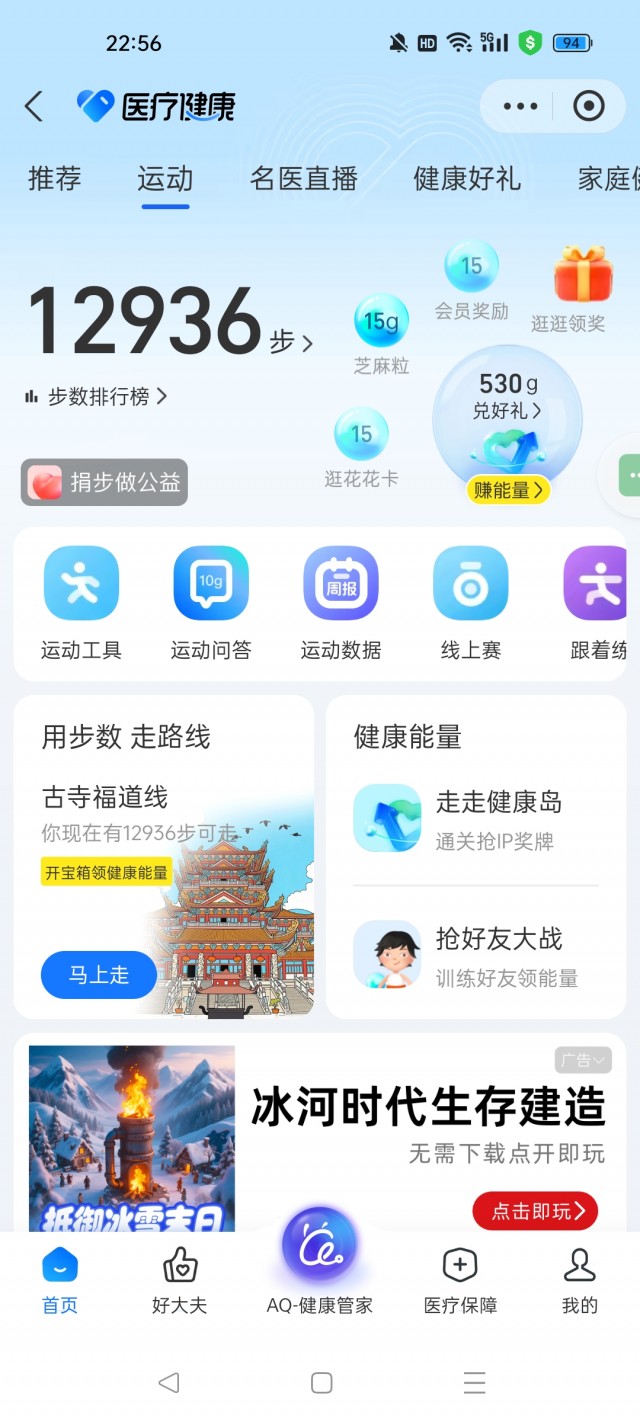Tap 捐步做公益 to donate steps
This screenshot has width=640, height=1422.
click(105, 482)
